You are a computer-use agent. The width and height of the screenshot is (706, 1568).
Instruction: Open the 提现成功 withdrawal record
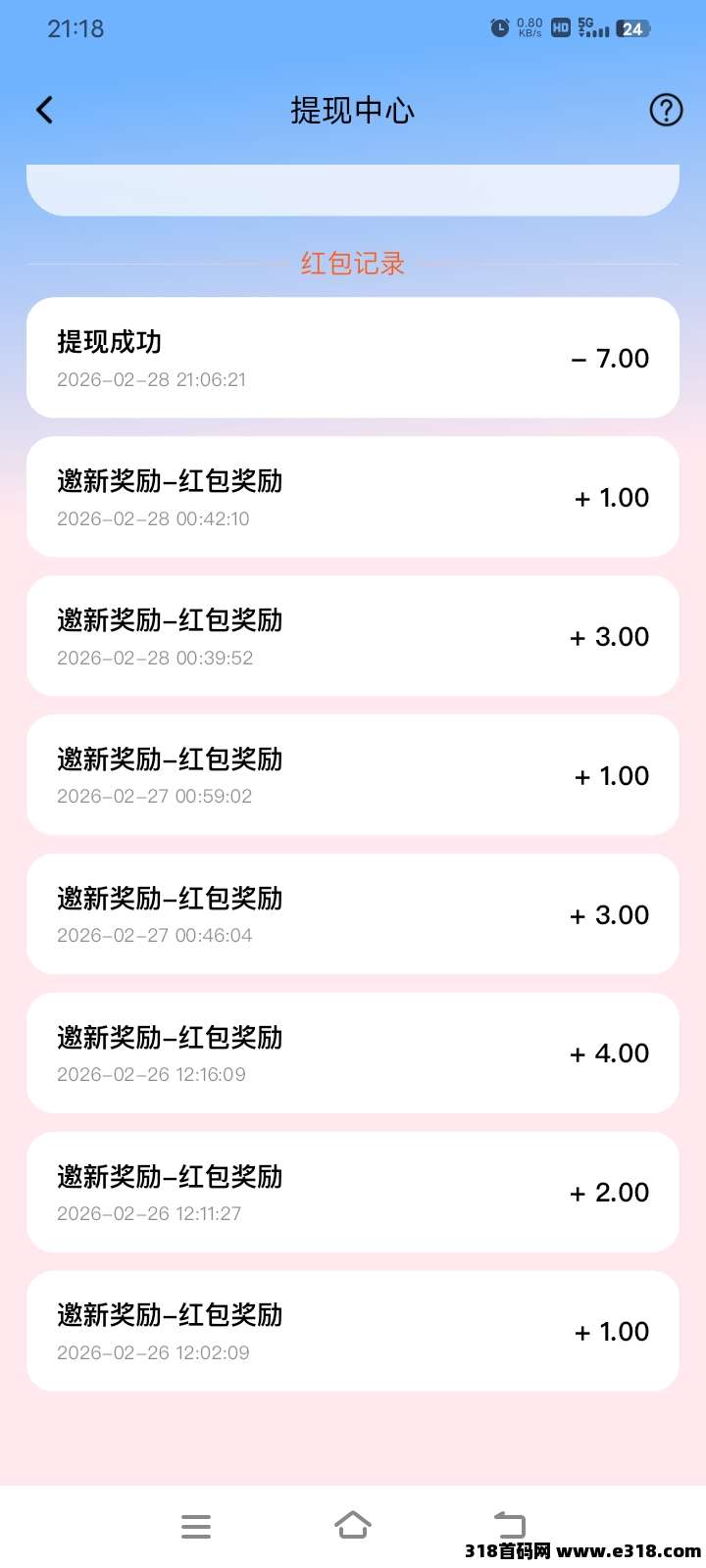[353, 357]
